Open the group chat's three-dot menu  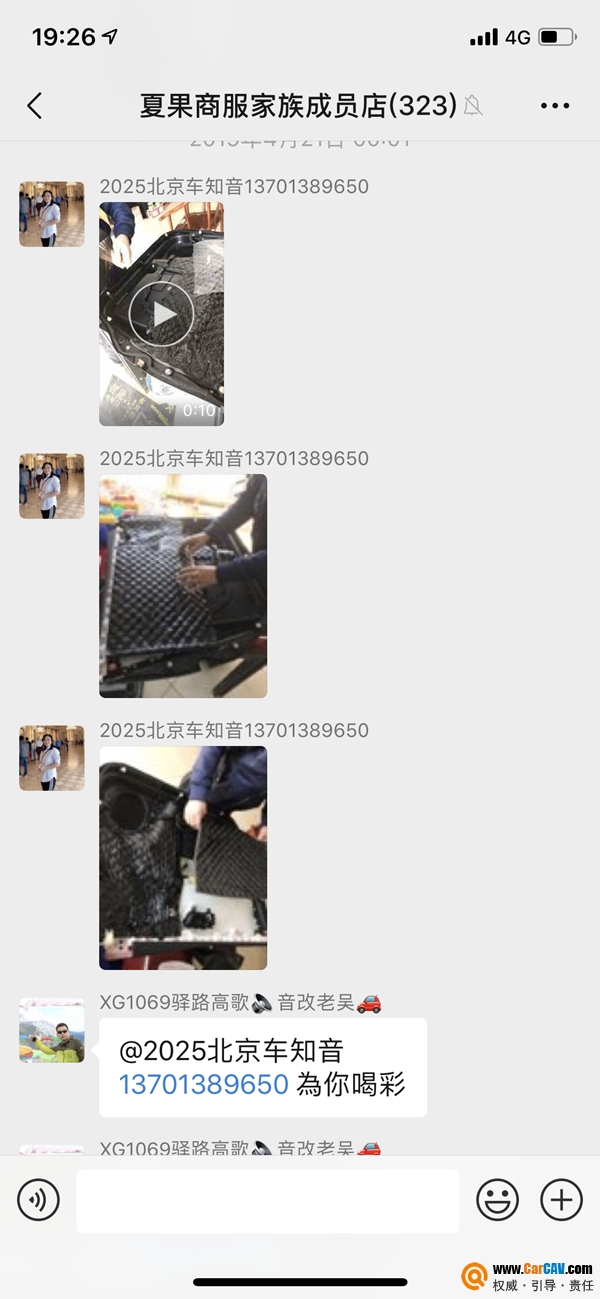554,105
